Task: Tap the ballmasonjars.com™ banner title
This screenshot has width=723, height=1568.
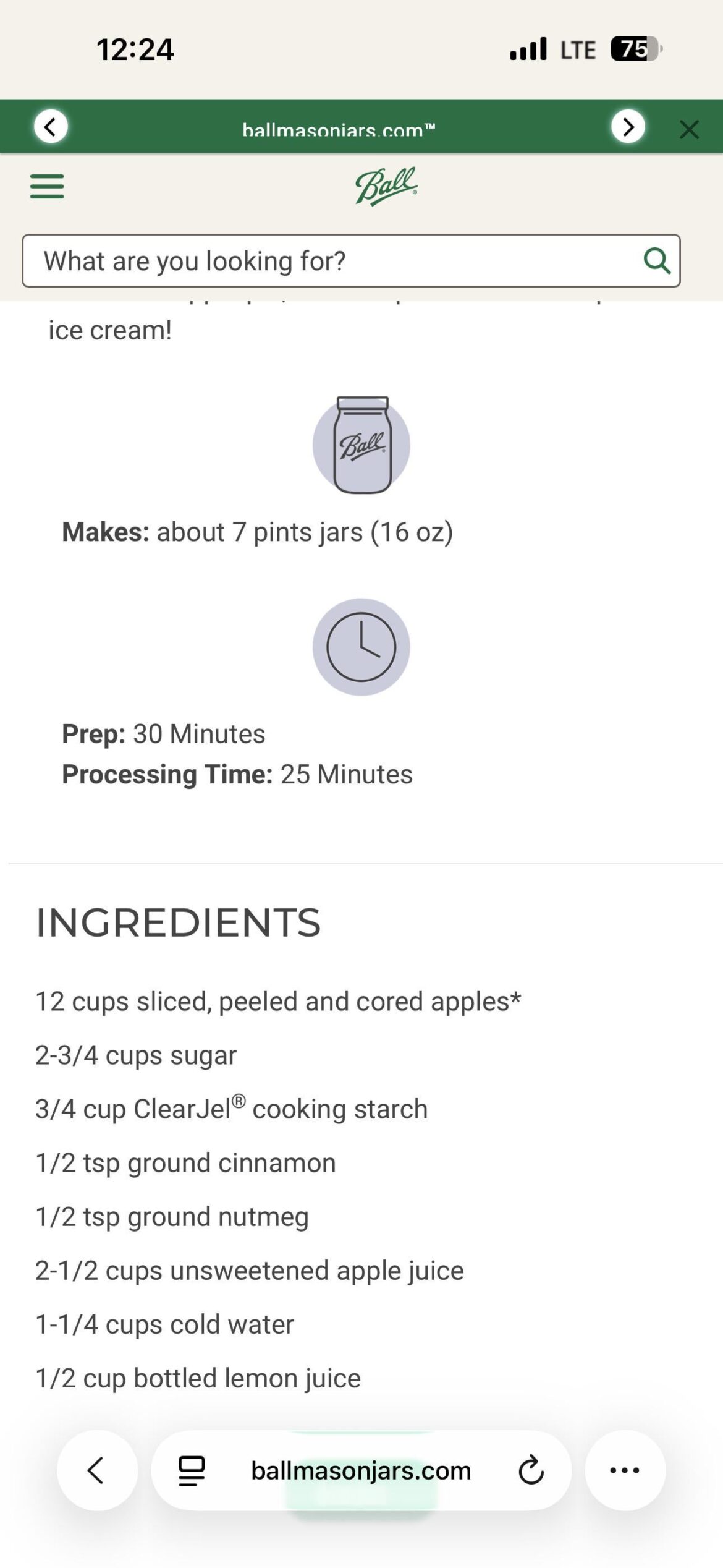Action: (340, 128)
